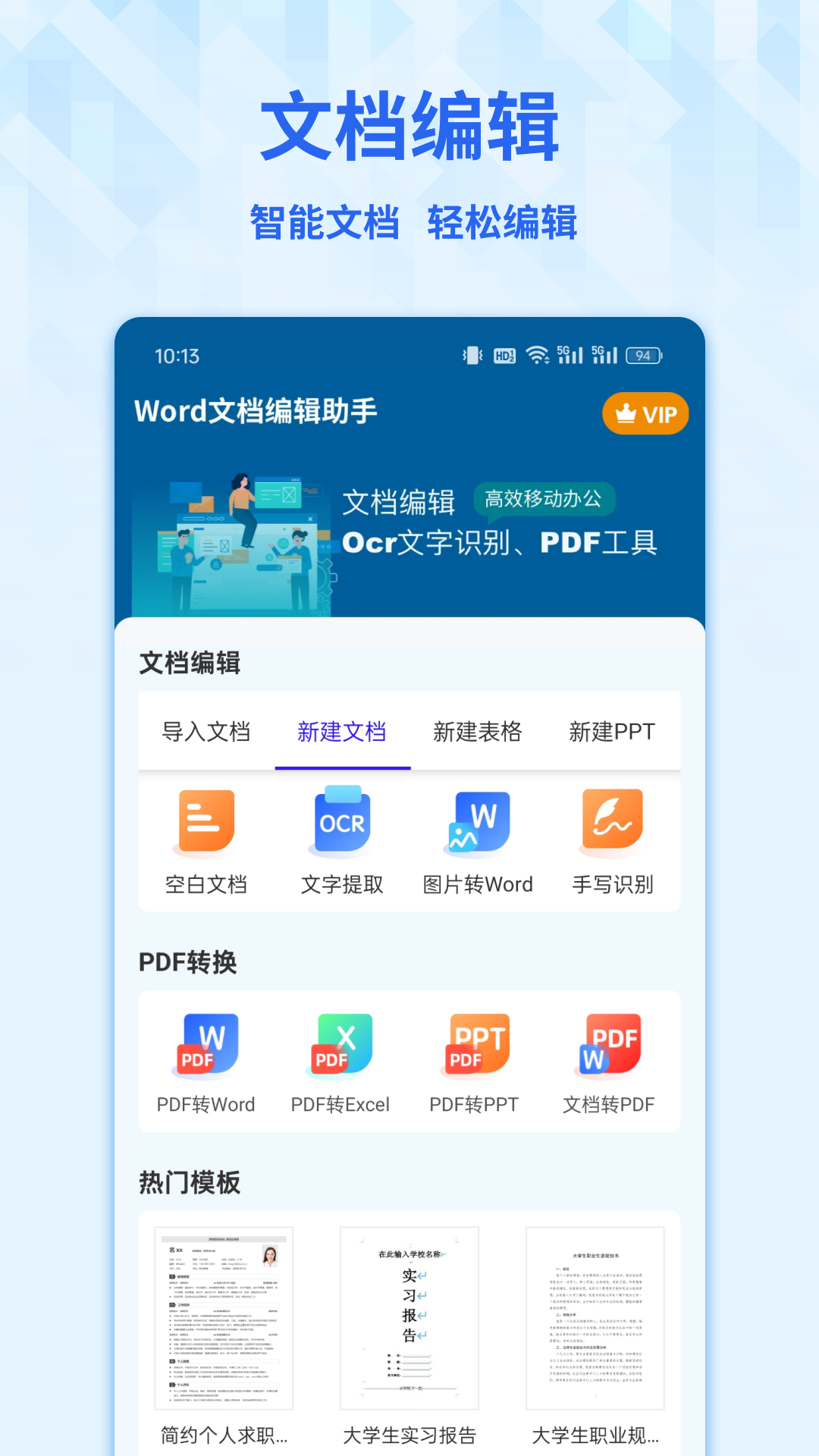Screen dimensions: 819x1456
Task: Tap the 高效移动办公 tag in banner
Action: tap(545, 500)
